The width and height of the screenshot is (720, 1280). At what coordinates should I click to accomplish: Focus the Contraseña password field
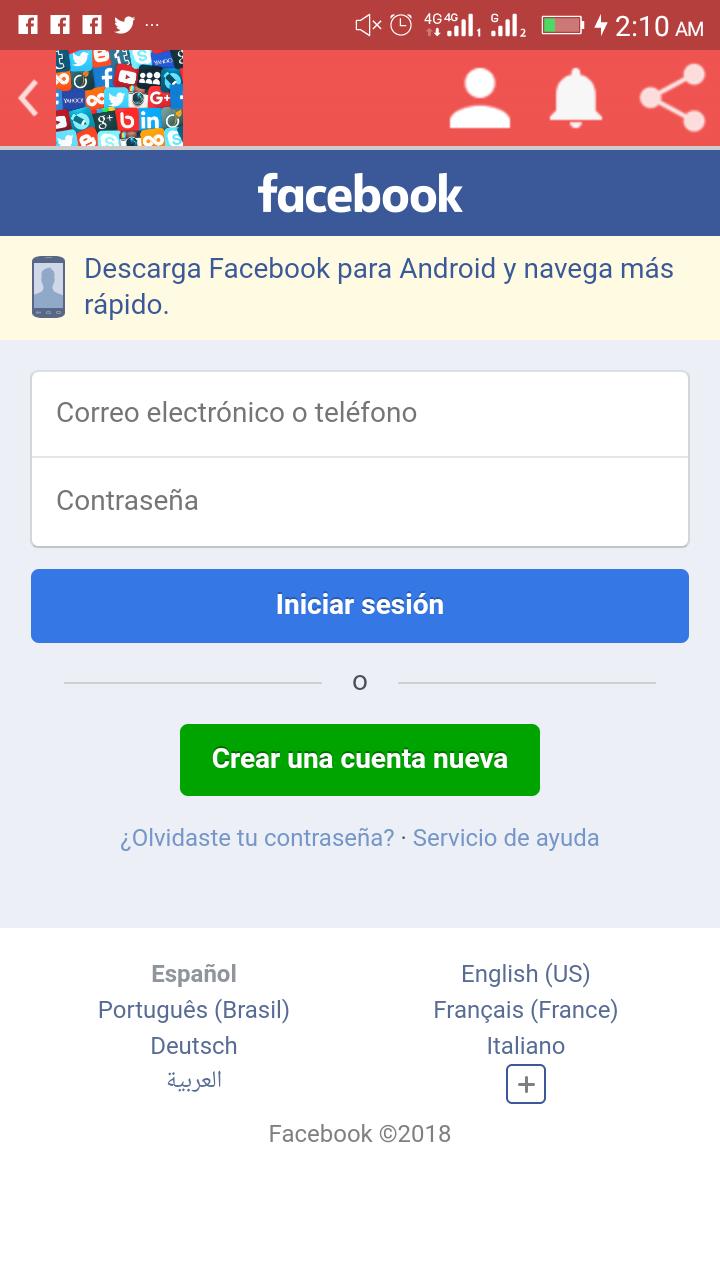coord(360,501)
